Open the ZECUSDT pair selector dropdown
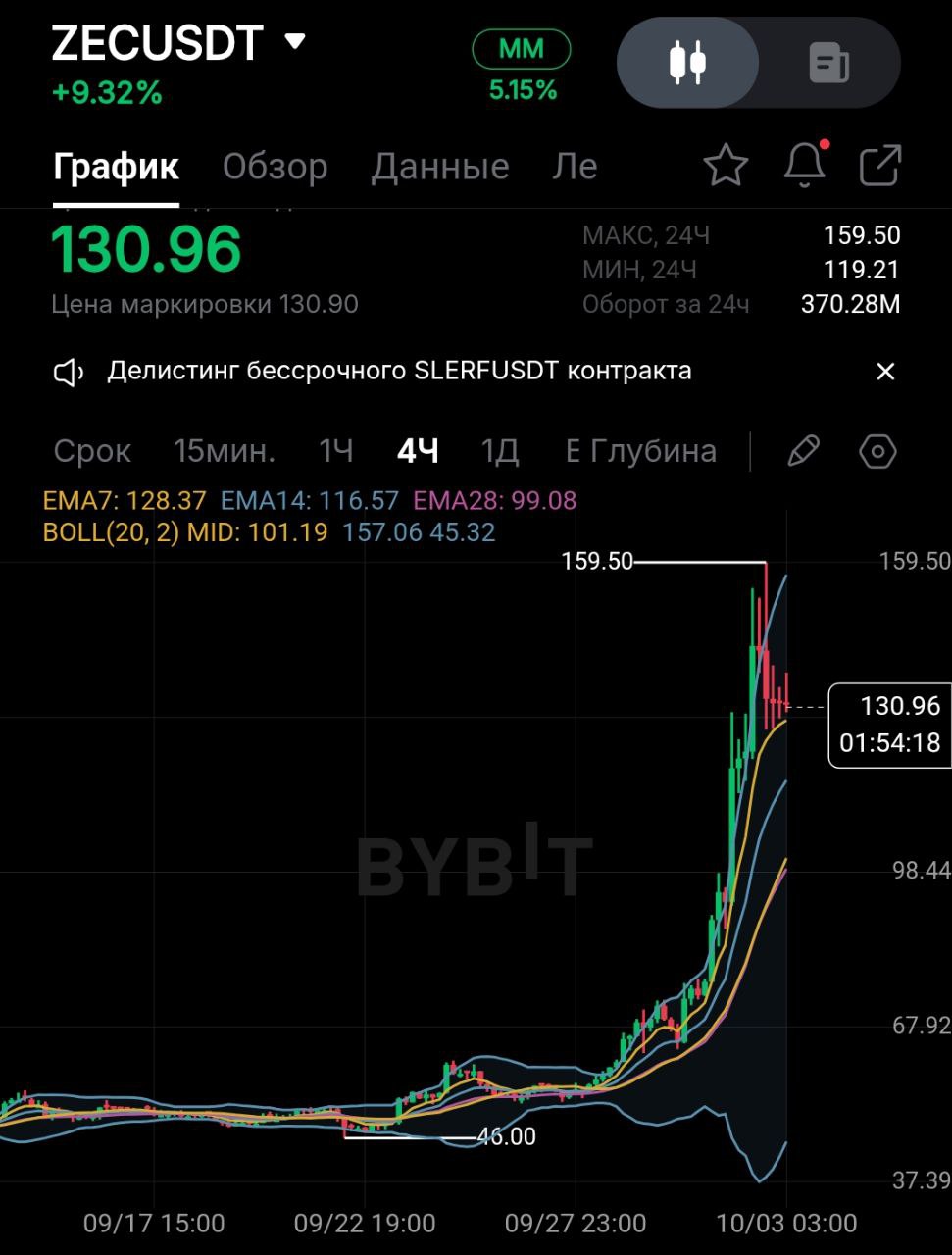This screenshot has width=952, height=1255. point(295,41)
